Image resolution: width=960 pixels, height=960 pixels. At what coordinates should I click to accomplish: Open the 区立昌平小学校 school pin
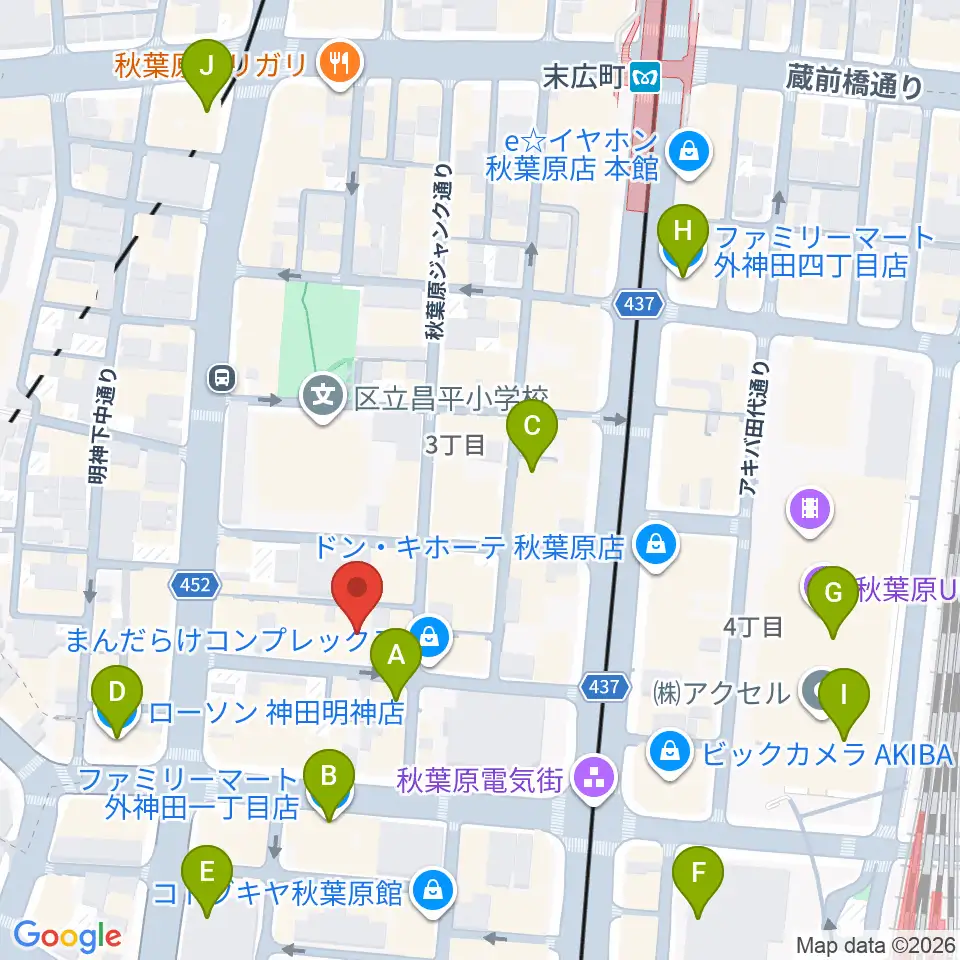(324, 398)
